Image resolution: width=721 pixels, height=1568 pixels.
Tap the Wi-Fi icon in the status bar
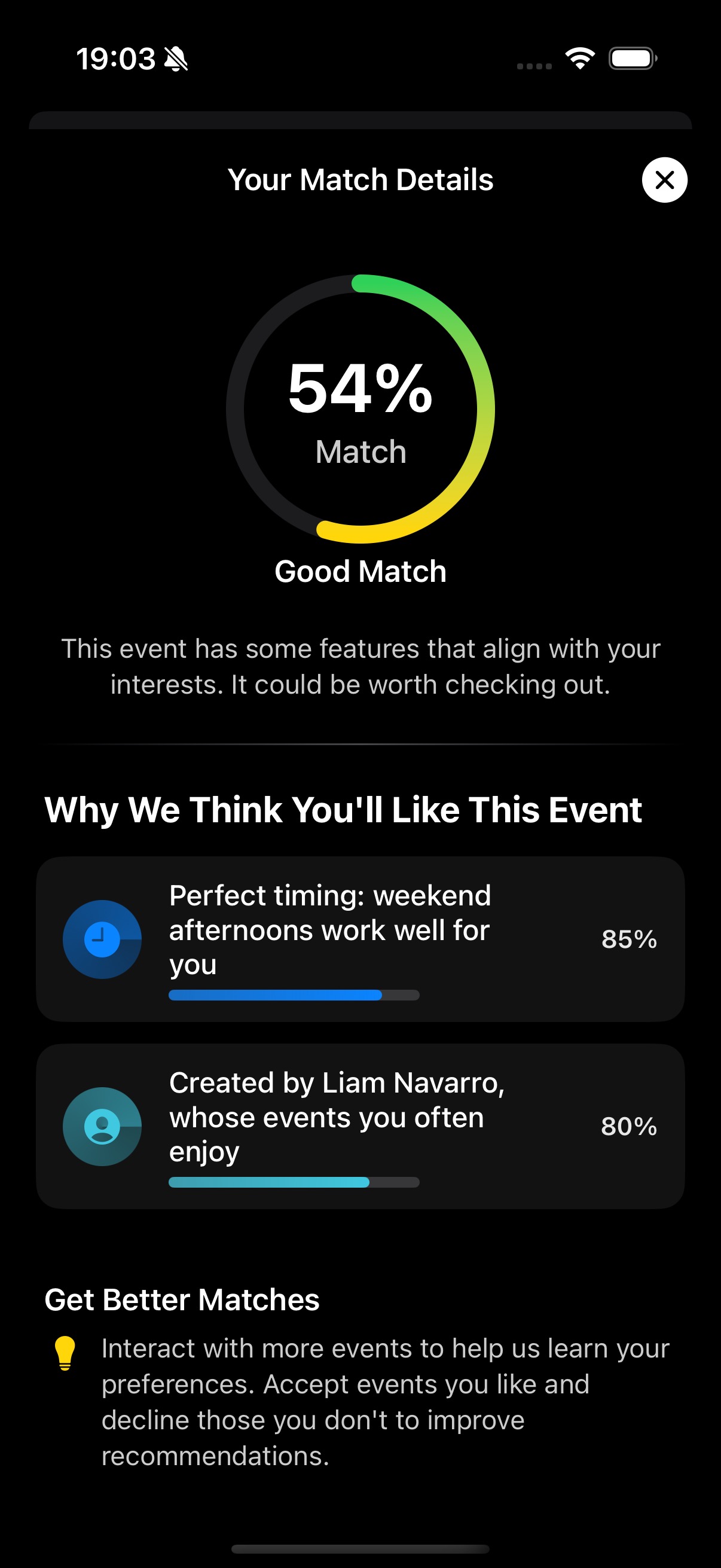pos(578,58)
